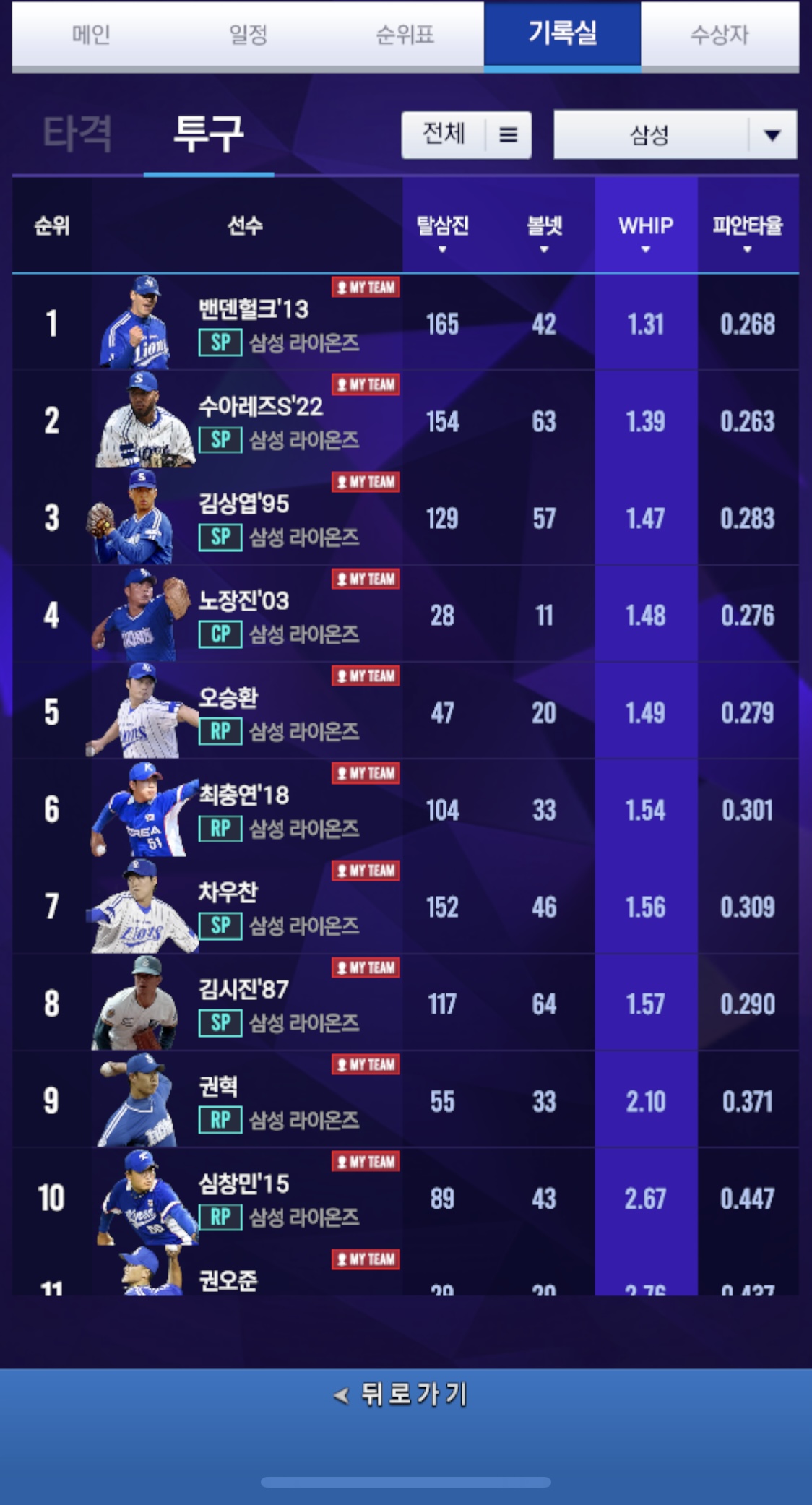
Task: Expand the 삼성 team dropdown
Action: tap(675, 134)
